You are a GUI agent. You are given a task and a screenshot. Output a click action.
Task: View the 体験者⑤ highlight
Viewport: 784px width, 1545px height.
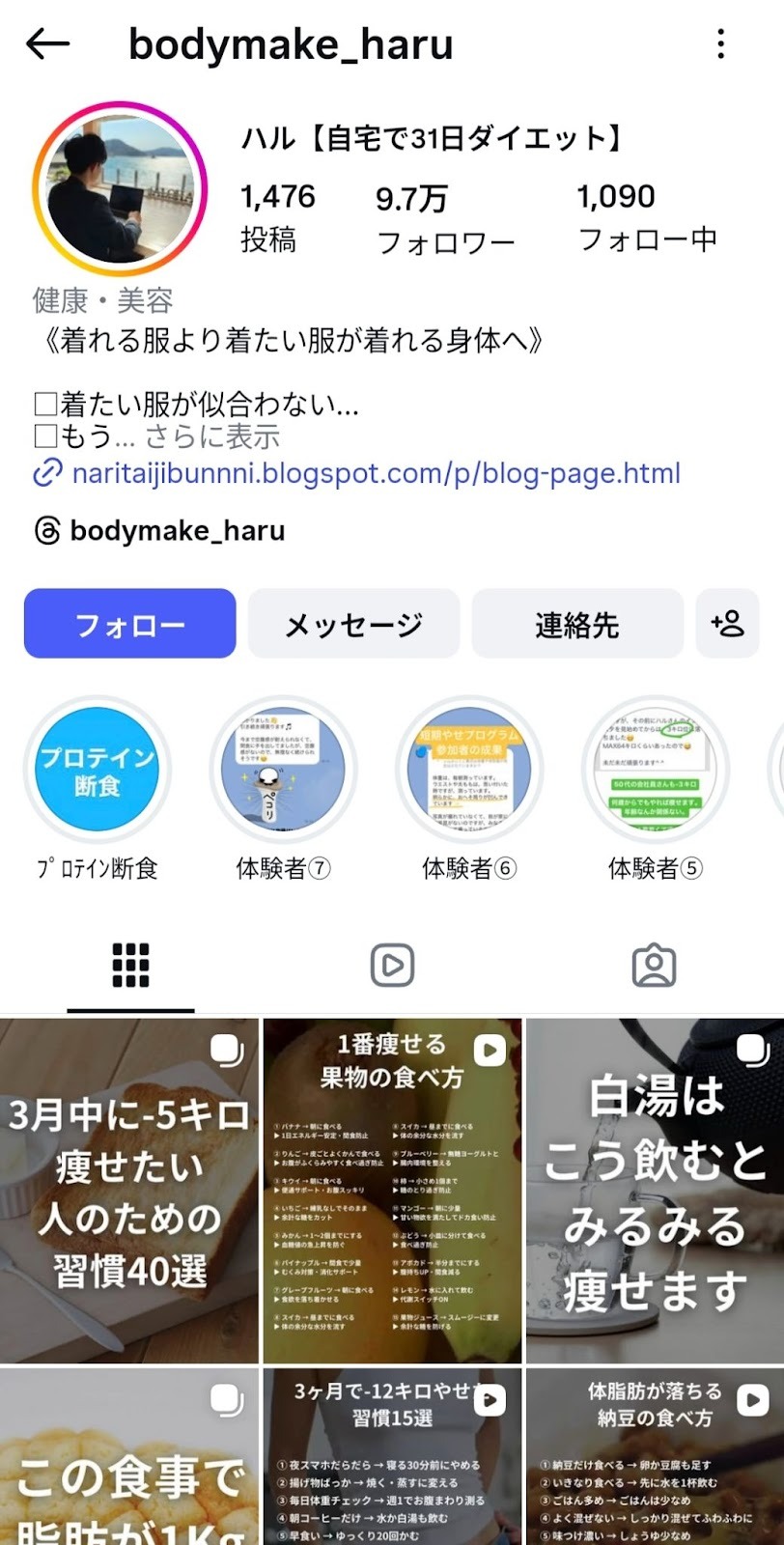click(x=656, y=771)
